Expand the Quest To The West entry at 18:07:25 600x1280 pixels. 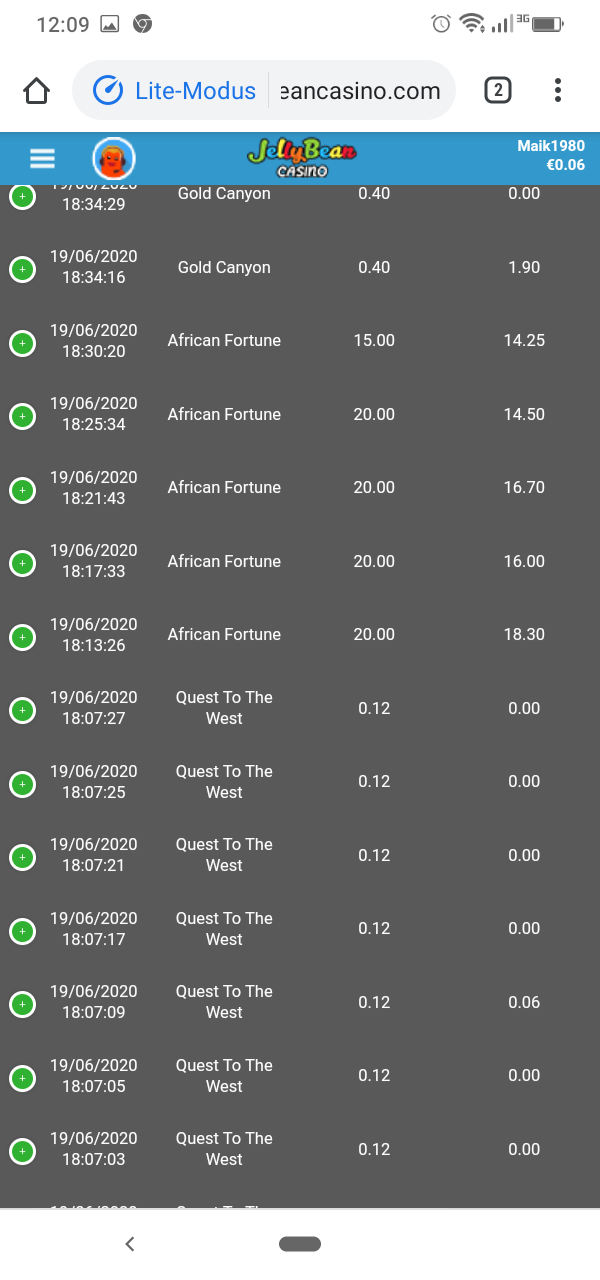coord(22,784)
